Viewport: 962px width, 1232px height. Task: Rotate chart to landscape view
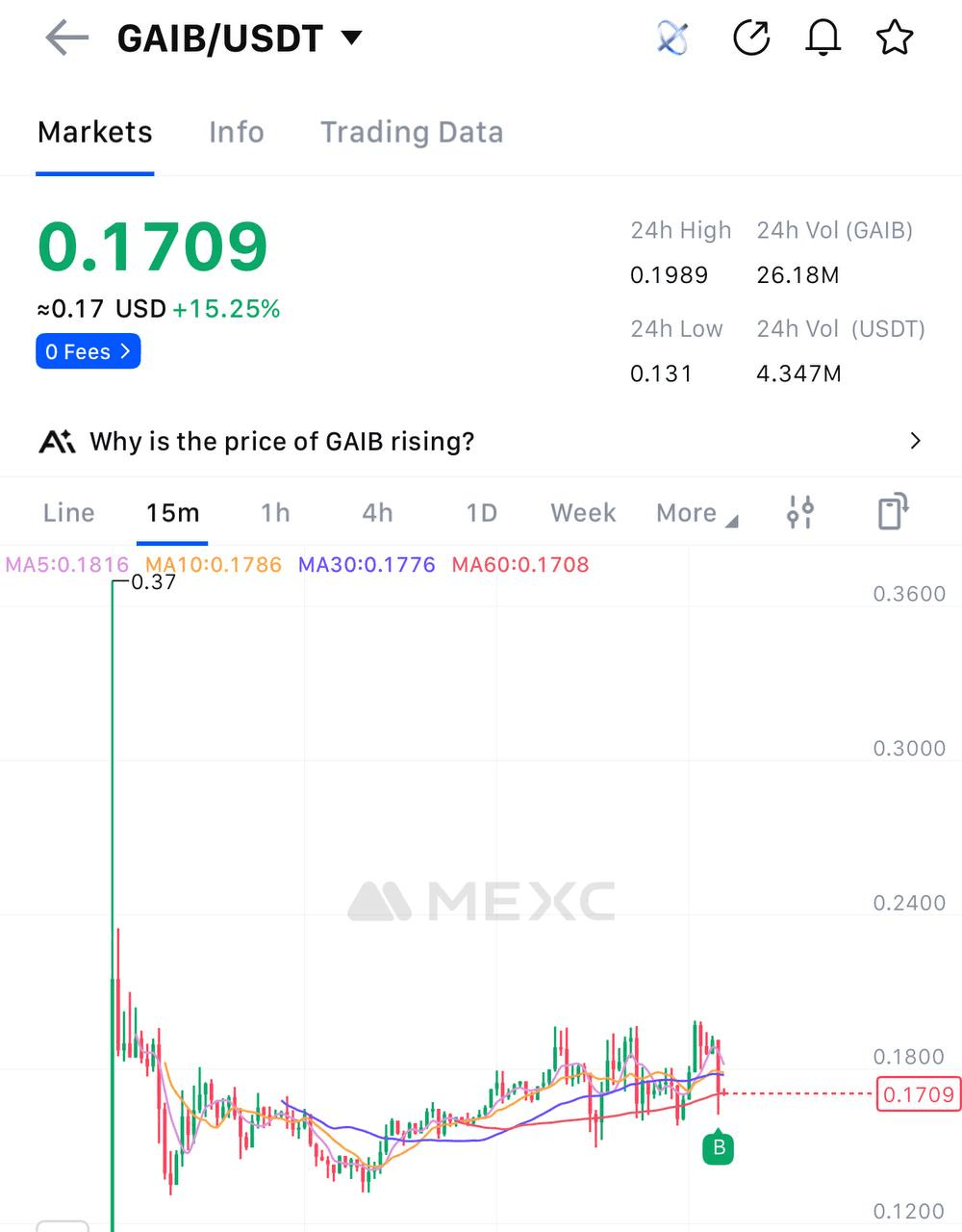click(893, 512)
